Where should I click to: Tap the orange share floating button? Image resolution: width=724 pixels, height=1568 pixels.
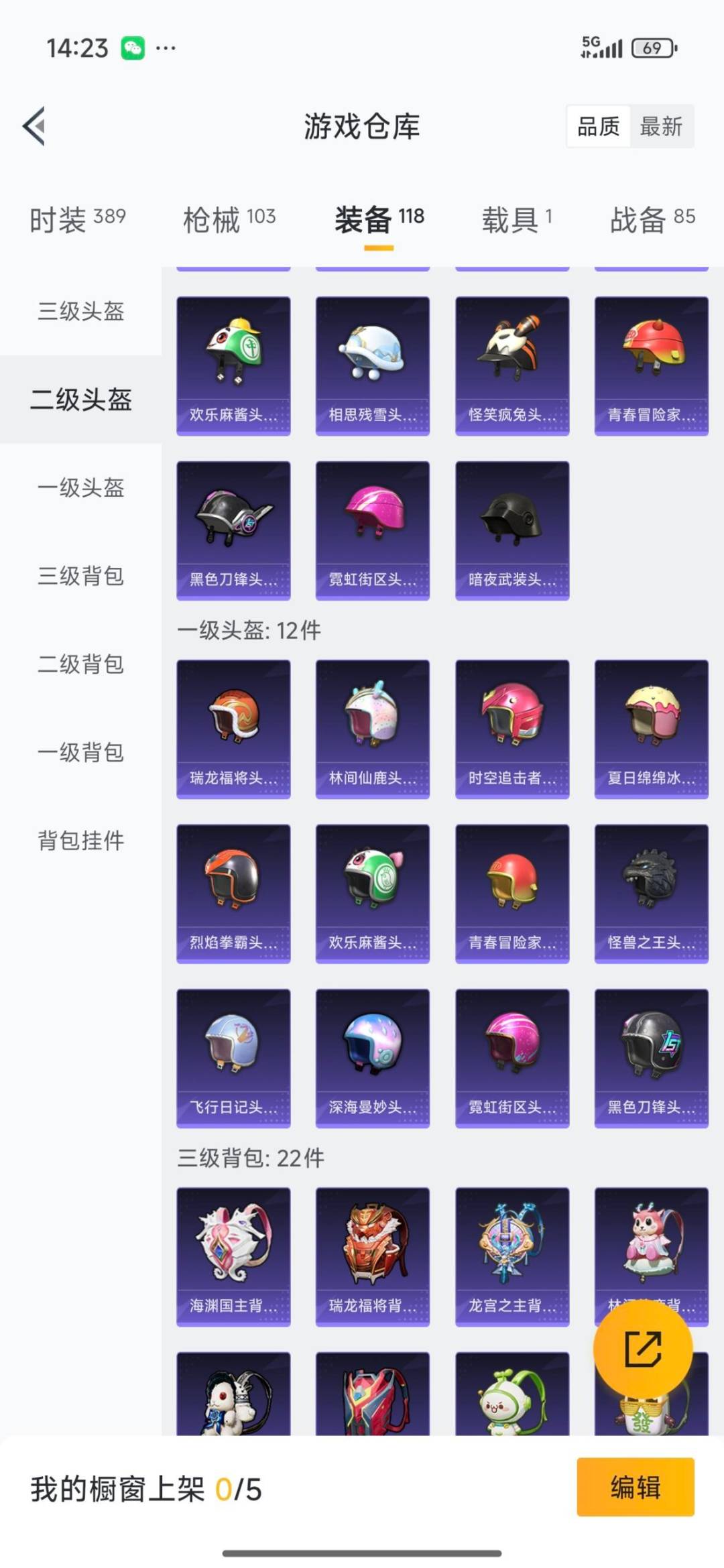(643, 1348)
